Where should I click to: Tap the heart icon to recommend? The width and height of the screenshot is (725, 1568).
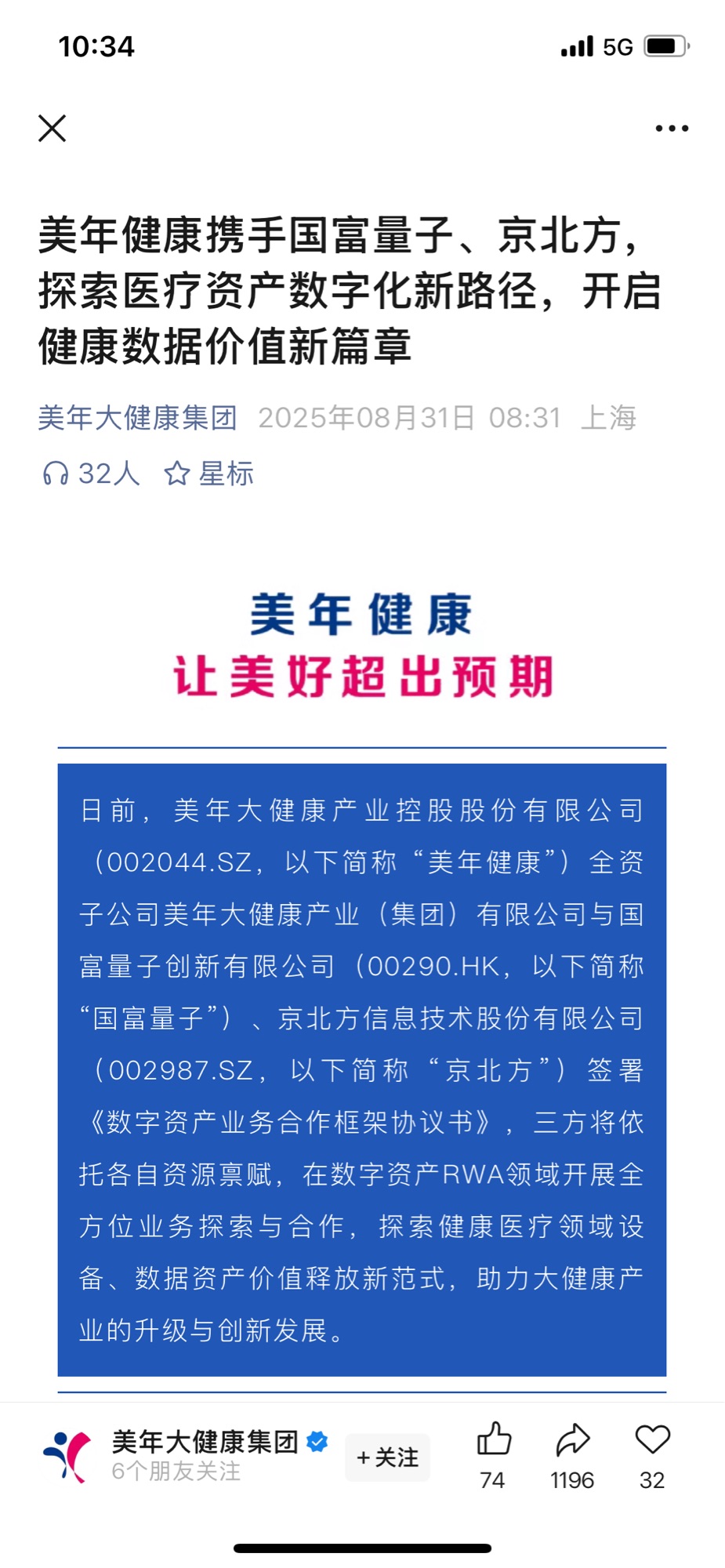[x=652, y=1440]
